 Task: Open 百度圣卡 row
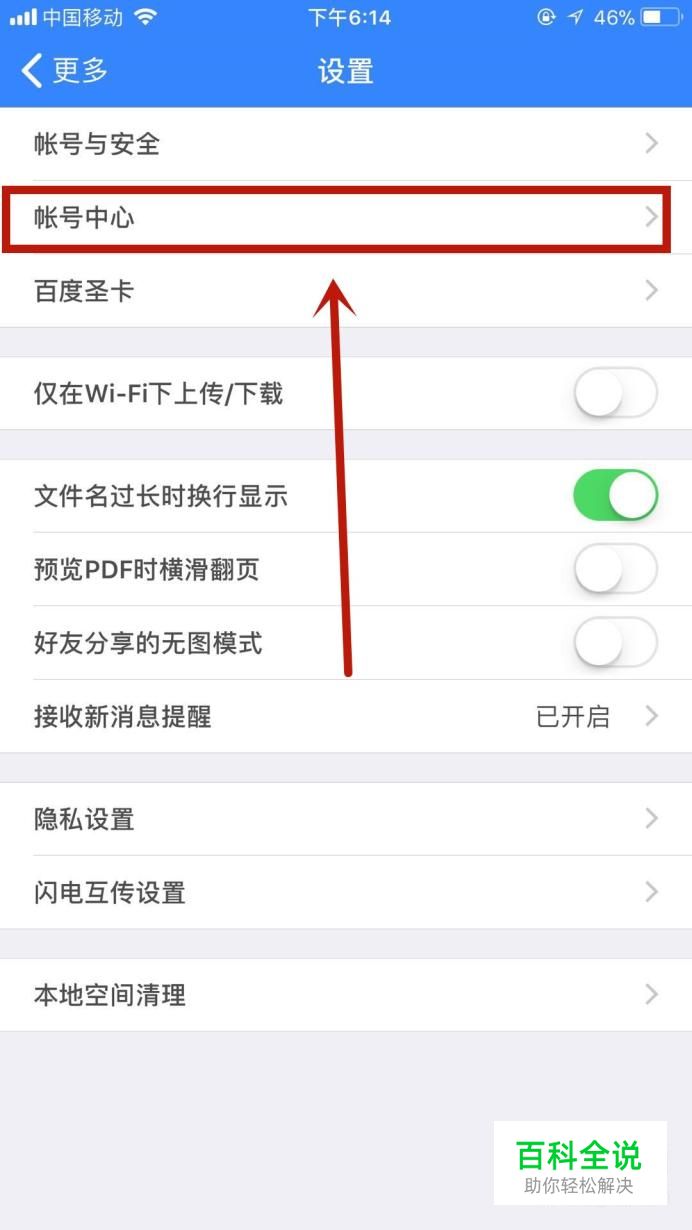pos(345,291)
